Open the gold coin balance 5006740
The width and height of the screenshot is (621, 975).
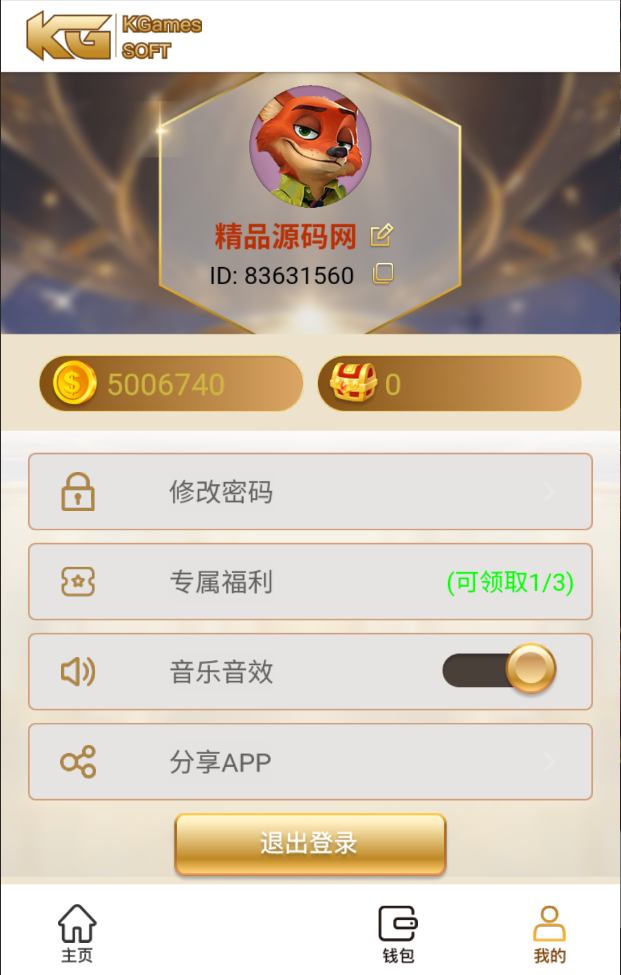(x=171, y=384)
